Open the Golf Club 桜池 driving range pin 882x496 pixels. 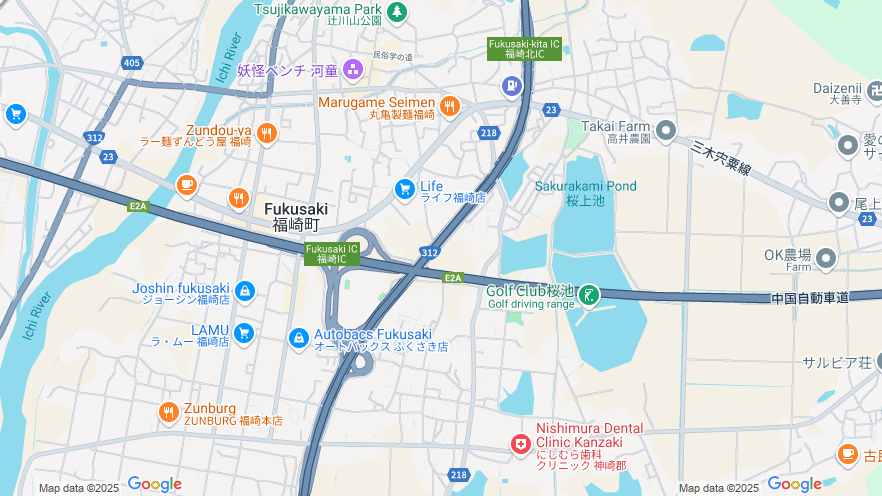click(589, 294)
